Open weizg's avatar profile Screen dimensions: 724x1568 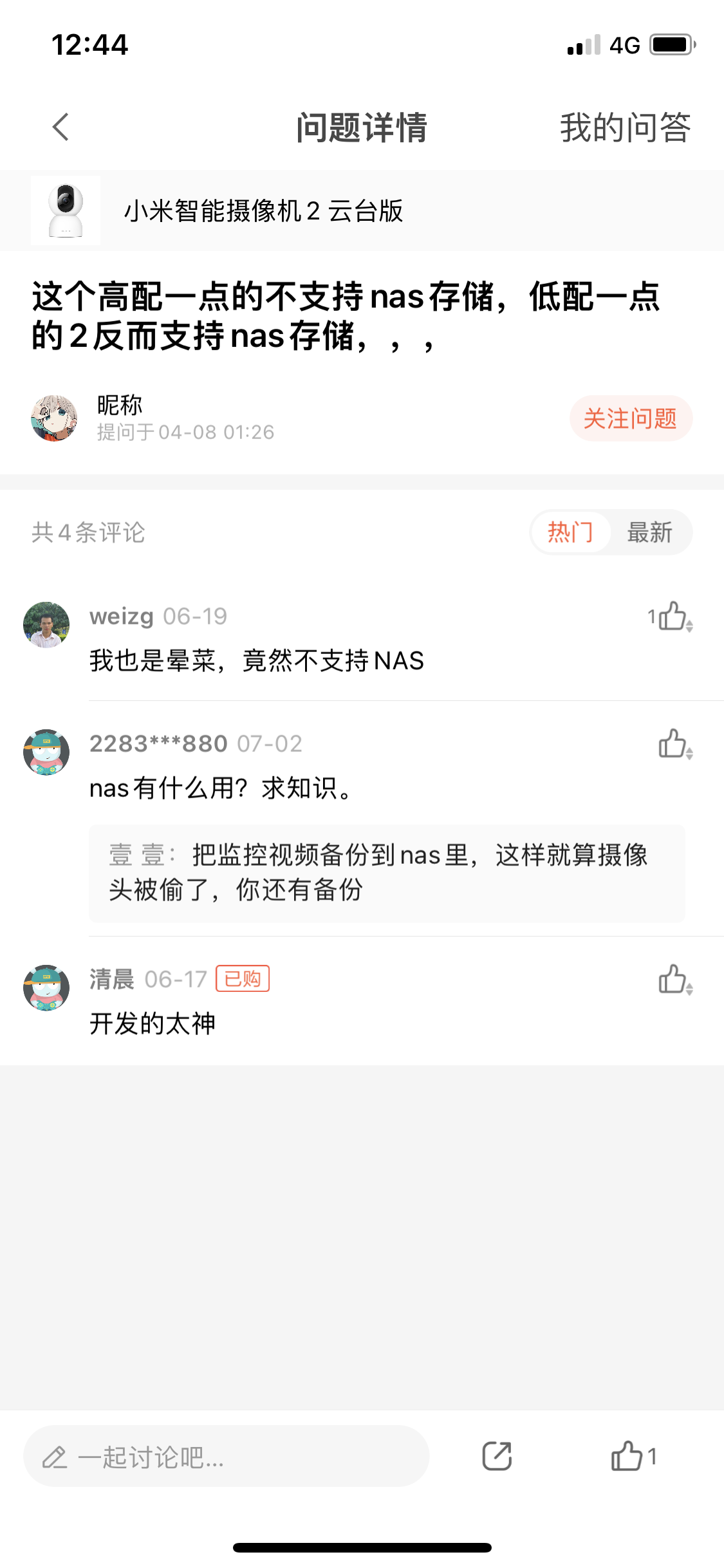pos(46,624)
